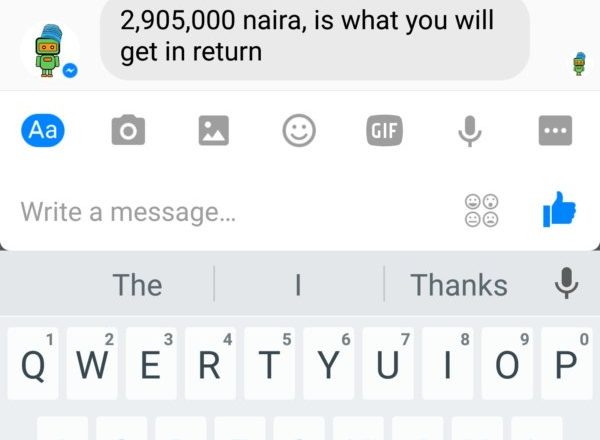600x440 pixels.
Task: Open the sender's robot avatar profile
Action: pyautogui.click(x=48, y=54)
